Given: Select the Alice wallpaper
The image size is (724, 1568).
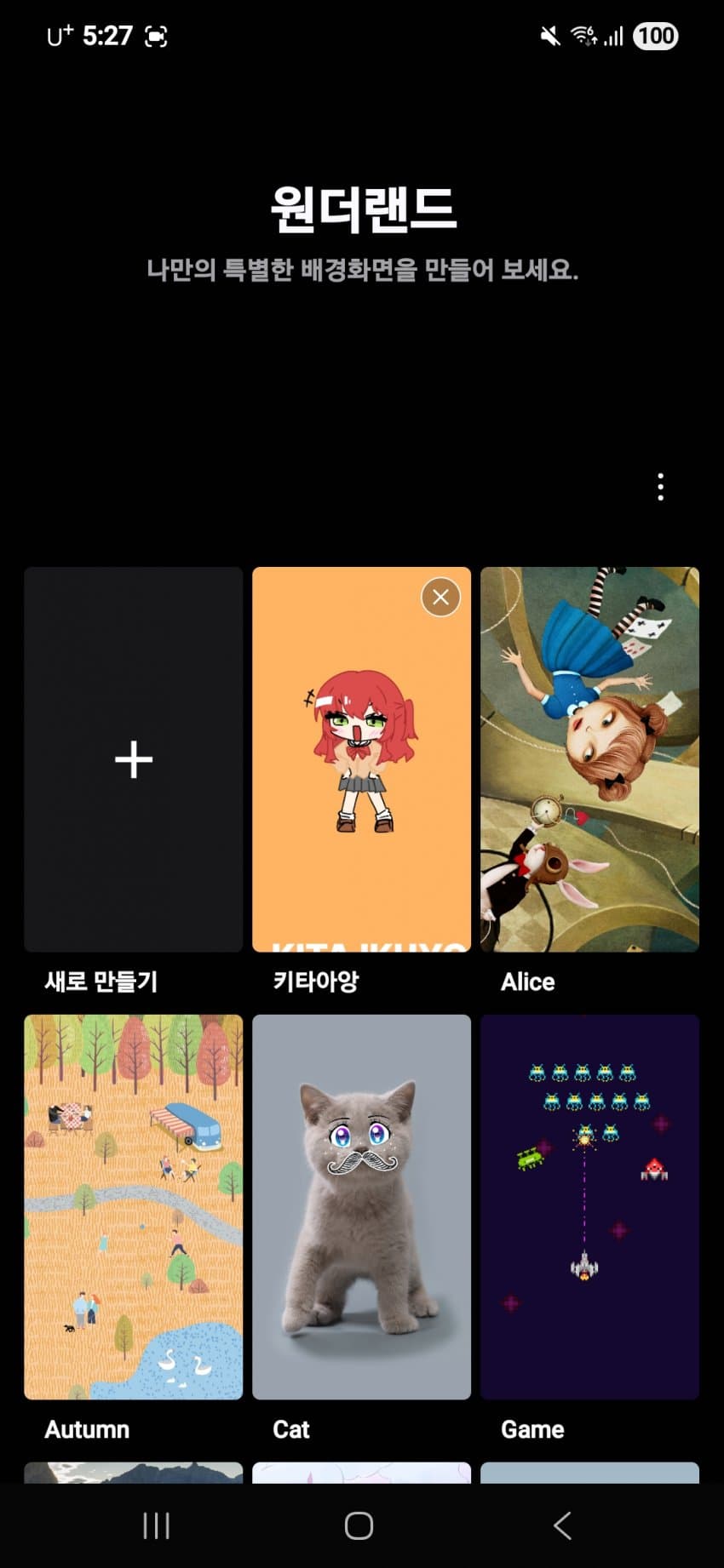Looking at the screenshot, I should (x=589, y=759).
